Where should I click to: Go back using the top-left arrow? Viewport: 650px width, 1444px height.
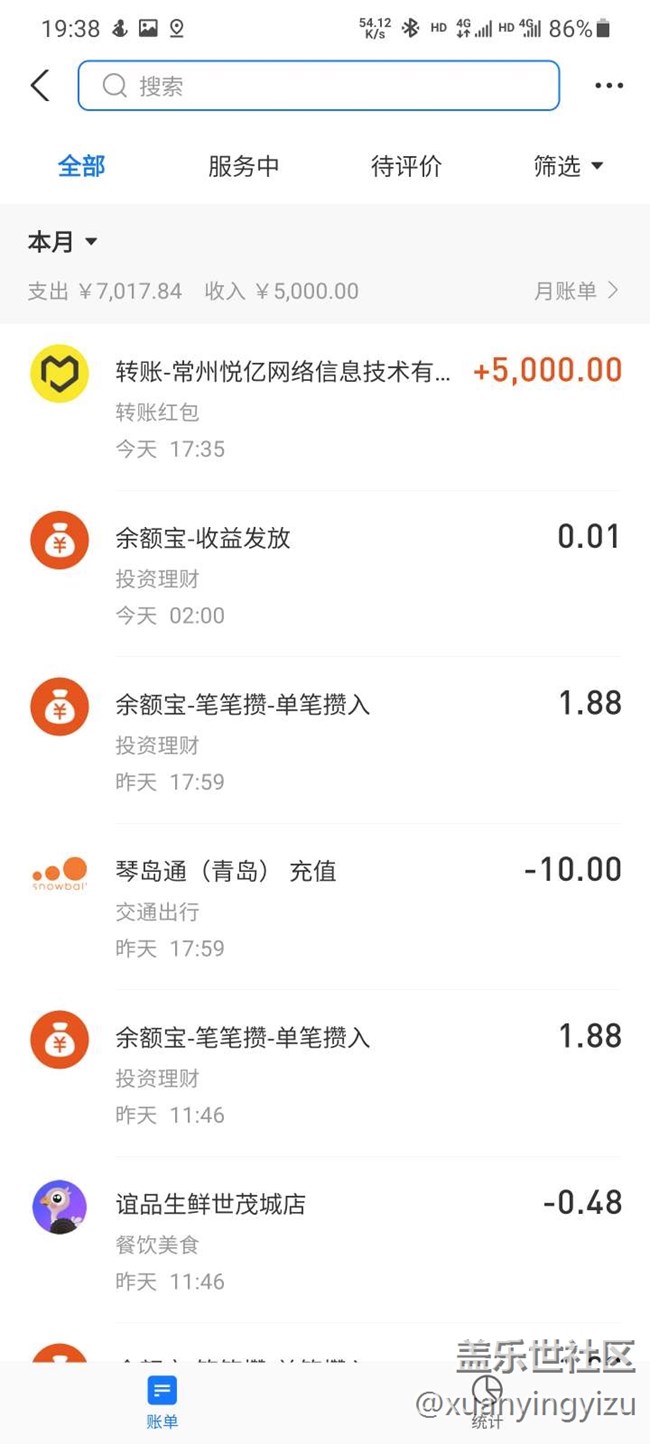click(x=40, y=86)
